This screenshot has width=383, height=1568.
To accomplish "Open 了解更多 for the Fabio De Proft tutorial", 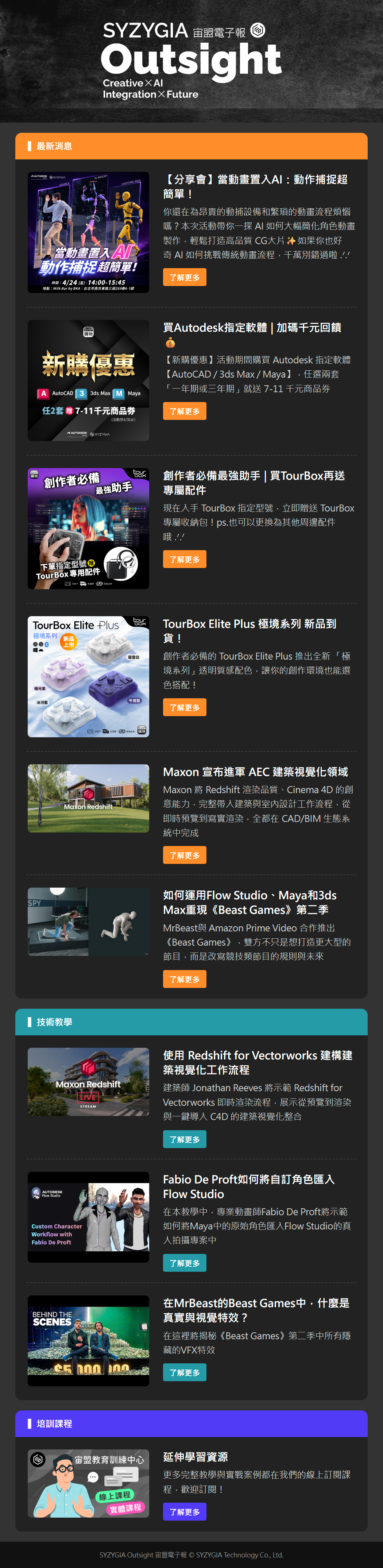I will pyautogui.click(x=185, y=1263).
